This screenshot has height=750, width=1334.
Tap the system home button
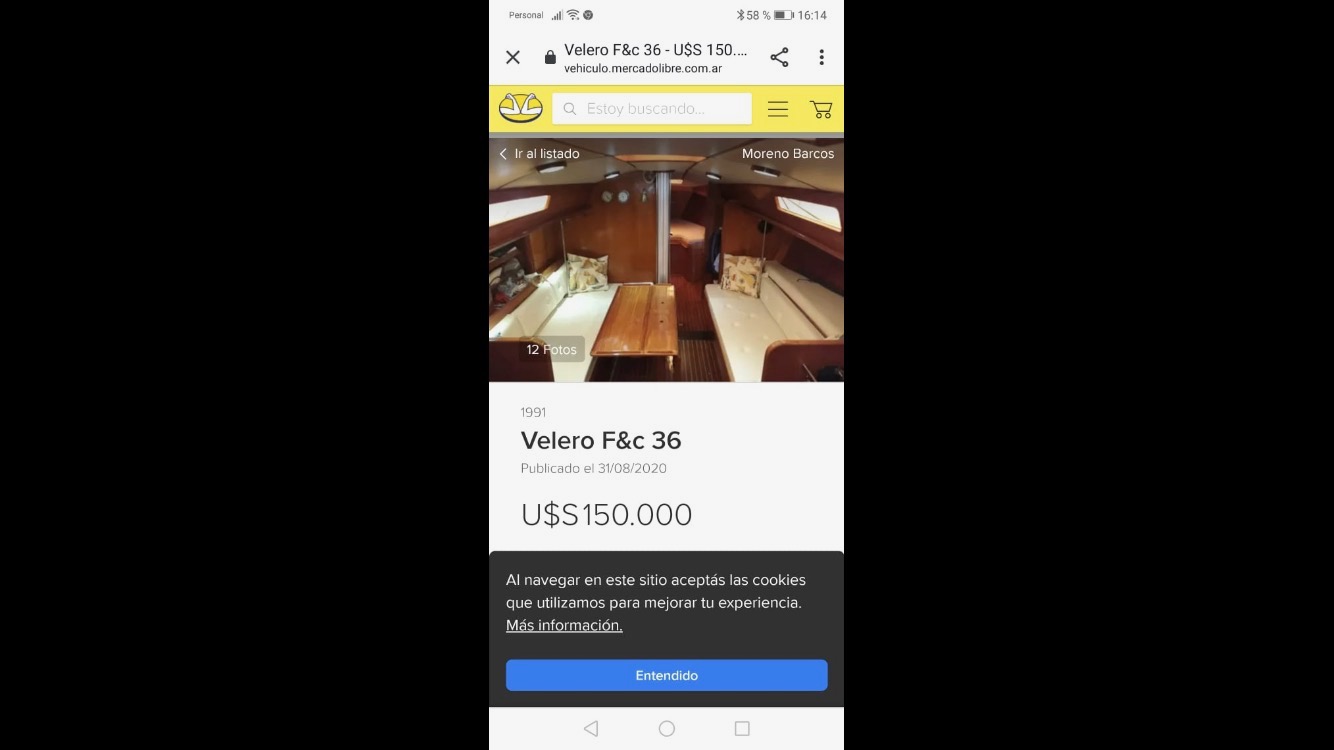[x=667, y=728]
